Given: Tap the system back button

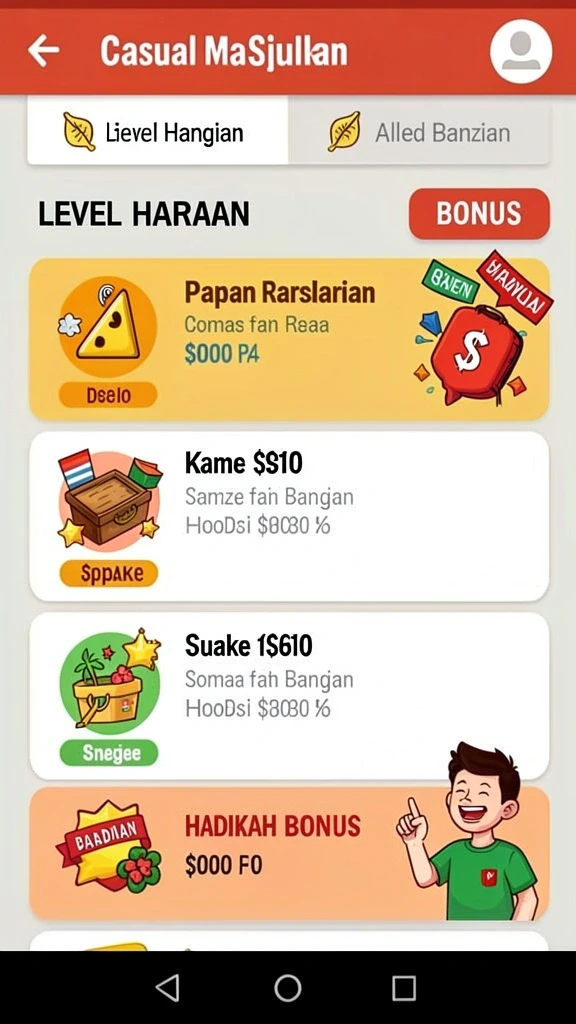Looking at the screenshot, I should (x=168, y=988).
